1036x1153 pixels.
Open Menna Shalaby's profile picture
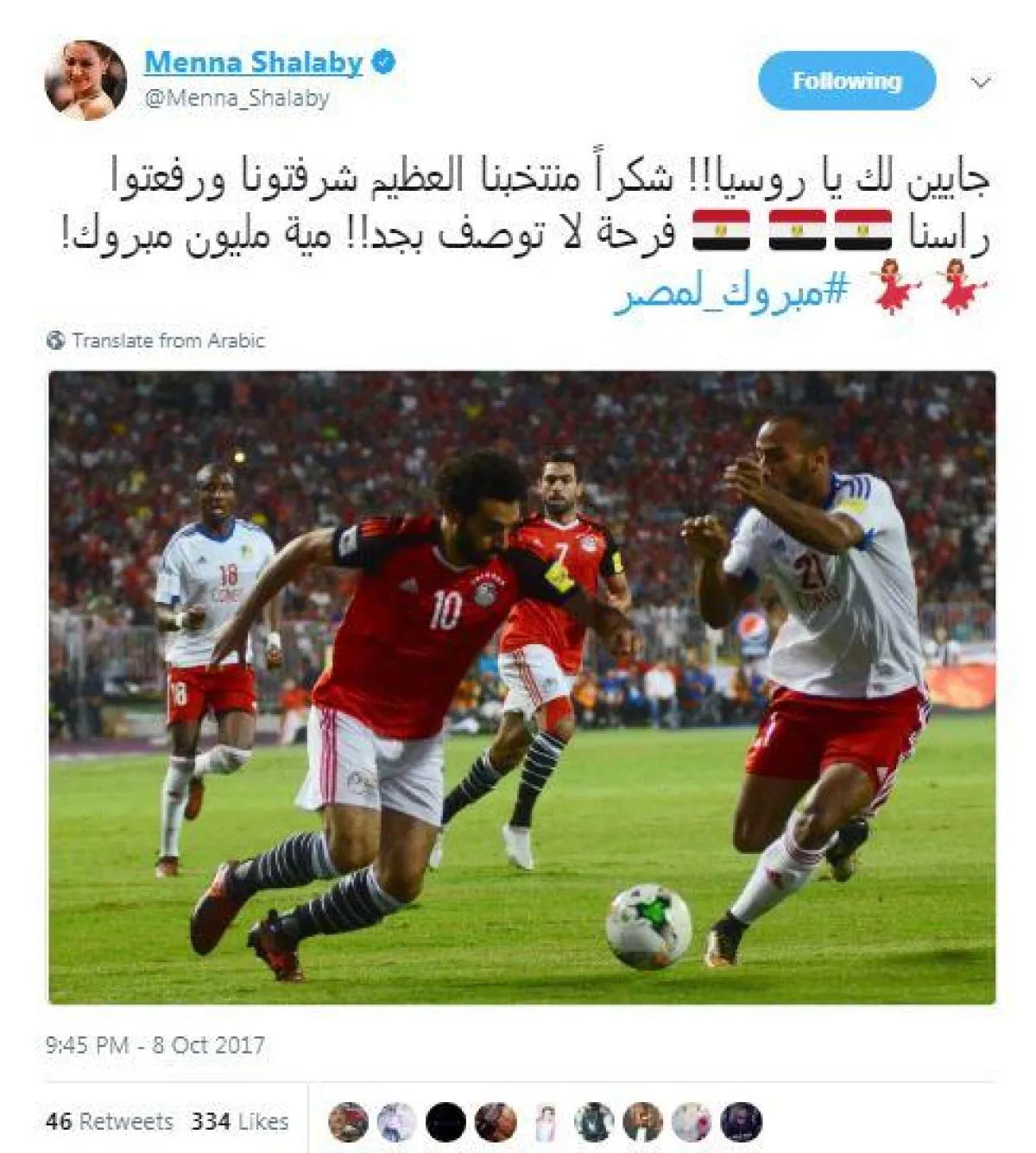click(85, 79)
